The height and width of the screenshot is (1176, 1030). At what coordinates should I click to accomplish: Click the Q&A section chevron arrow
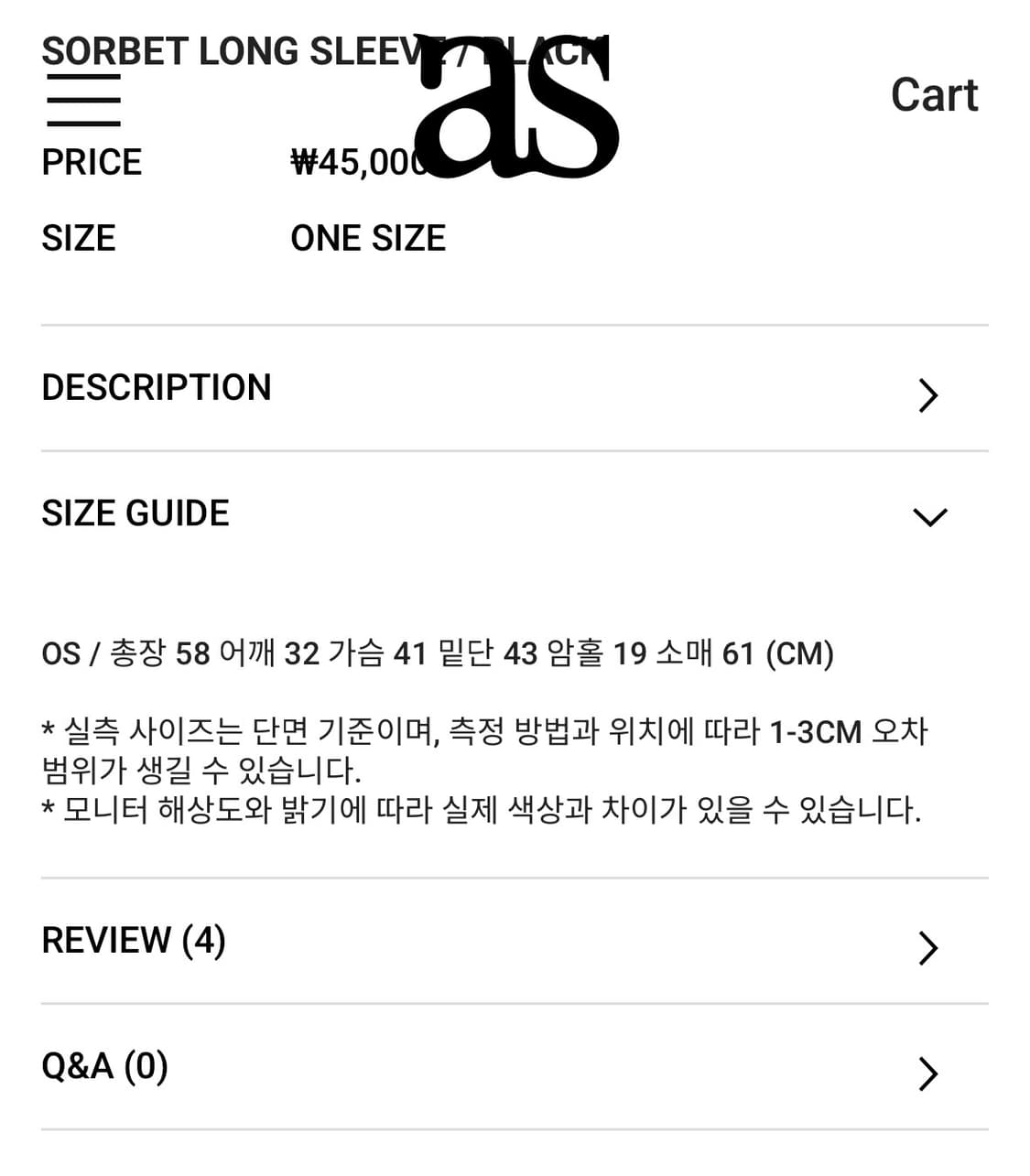[928, 1074]
